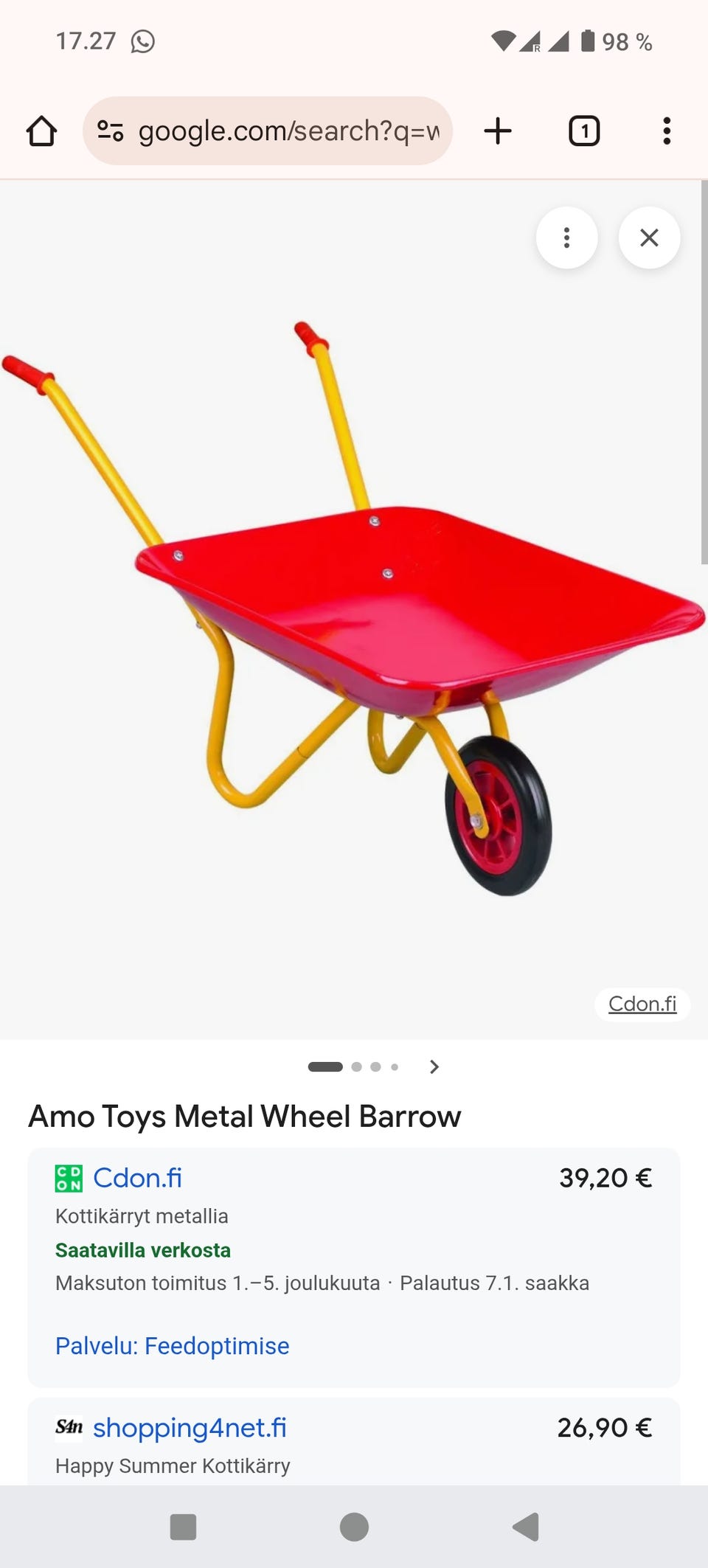The image size is (708, 1568).
Task: View the wheelbarrow product image
Action: point(354,605)
